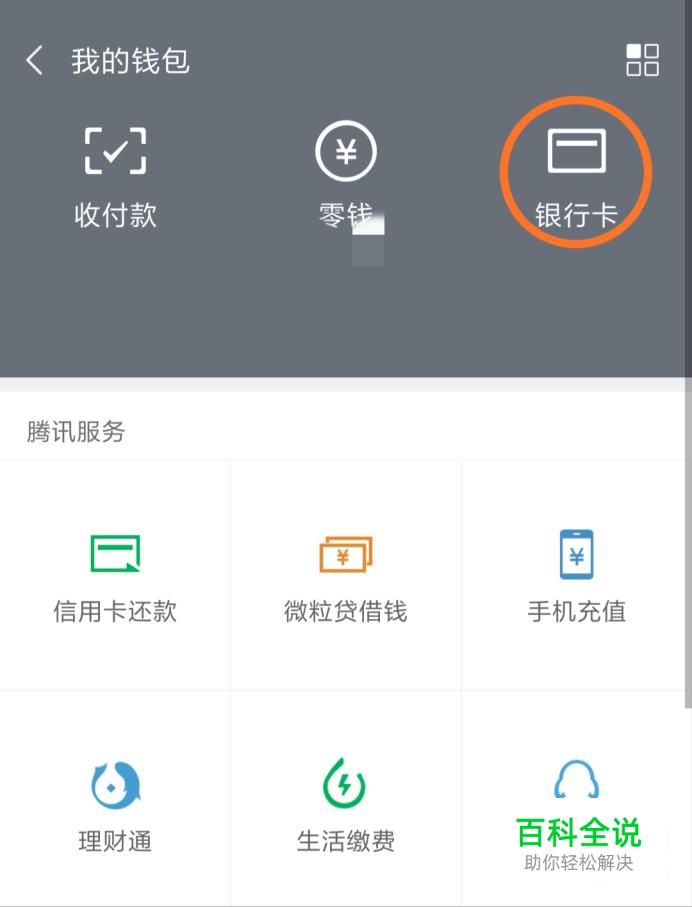Launch 理财通 wealth service
692x907 pixels.
pos(115,806)
